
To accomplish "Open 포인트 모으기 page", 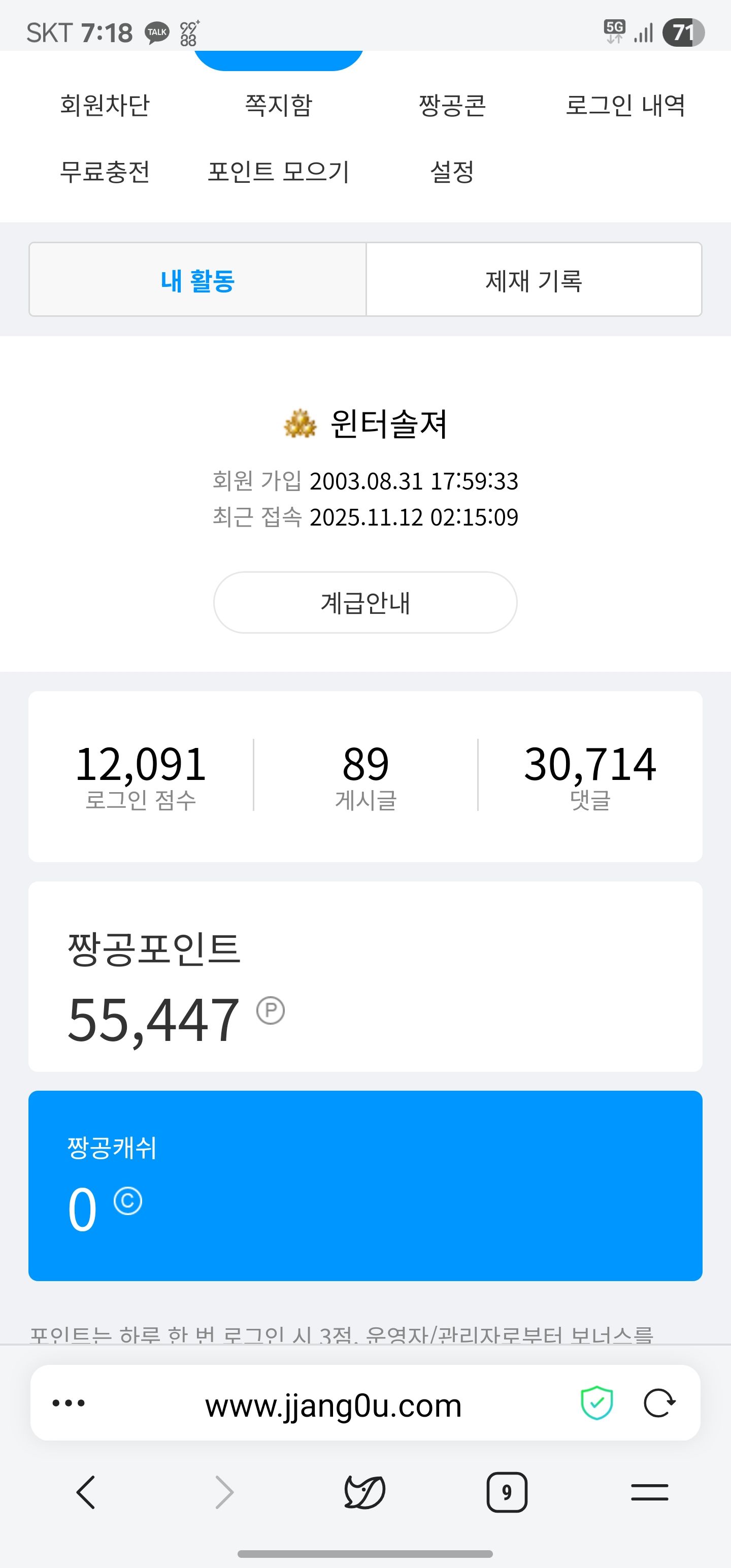I will click(278, 172).
